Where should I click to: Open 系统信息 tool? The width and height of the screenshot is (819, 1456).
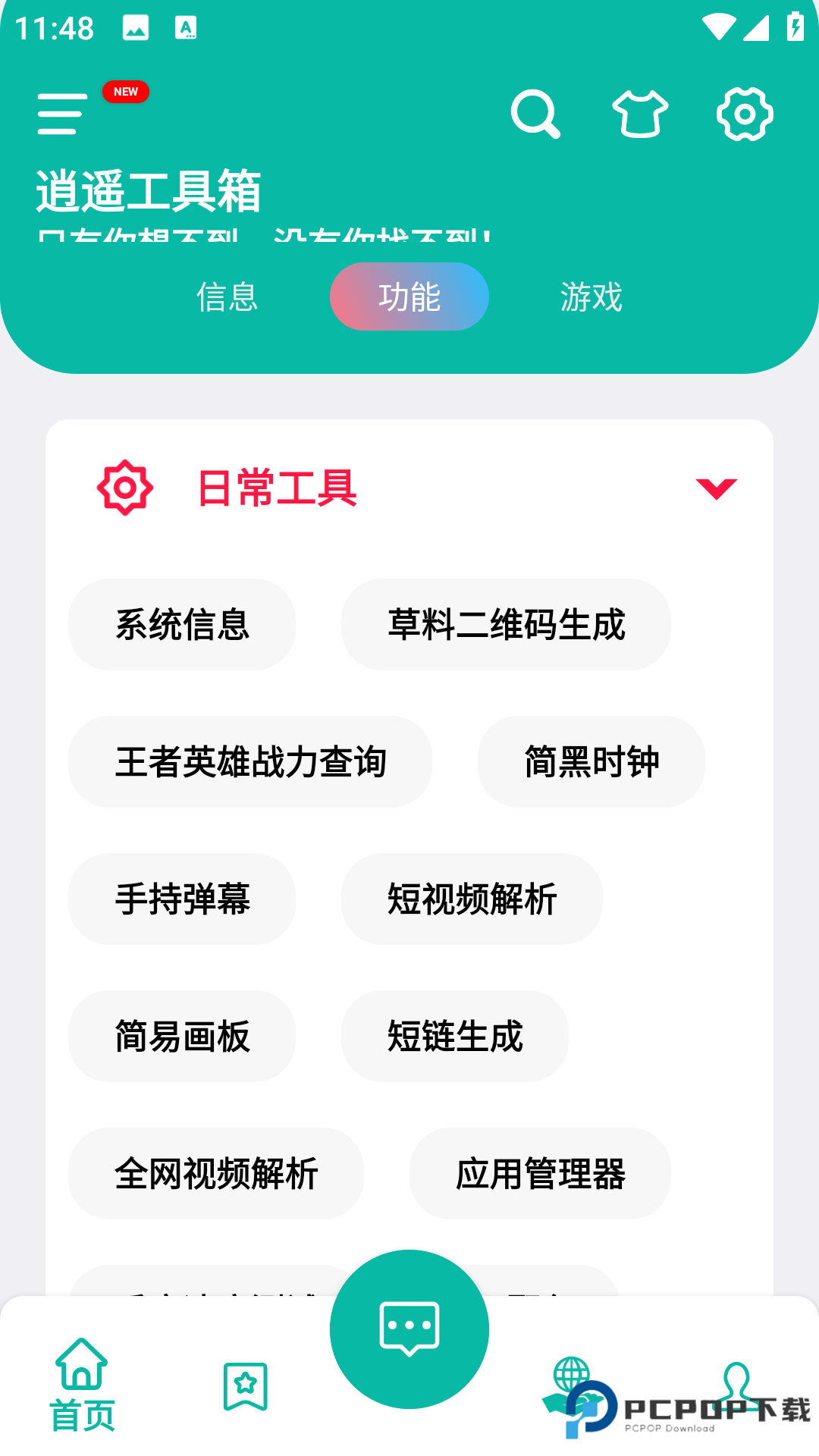[182, 624]
